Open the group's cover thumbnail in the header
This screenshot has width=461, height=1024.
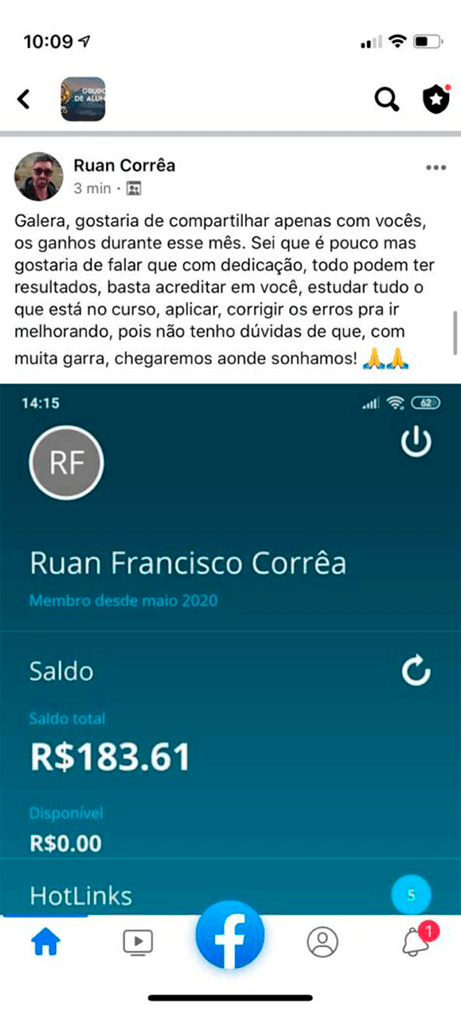pyautogui.click(x=83, y=99)
